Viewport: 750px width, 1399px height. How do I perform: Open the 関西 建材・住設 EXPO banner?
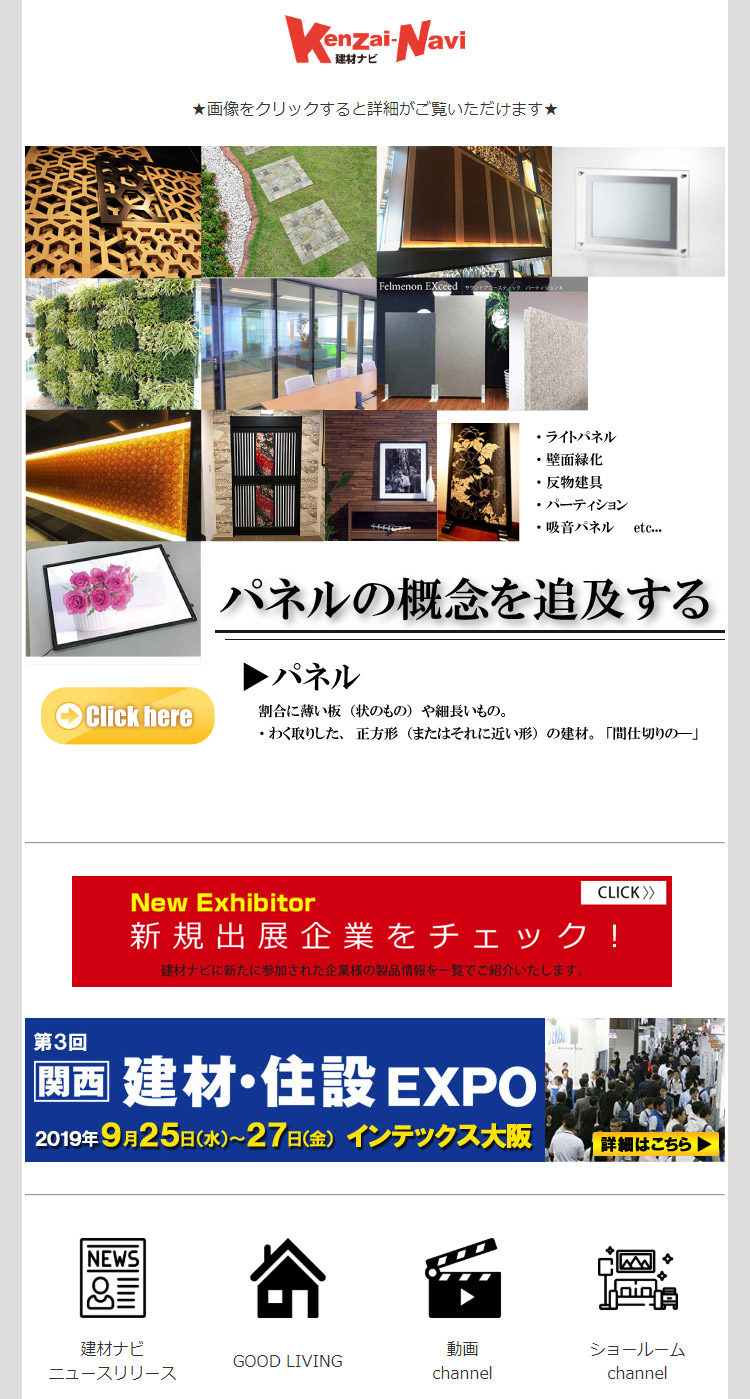coord(374,1089)
